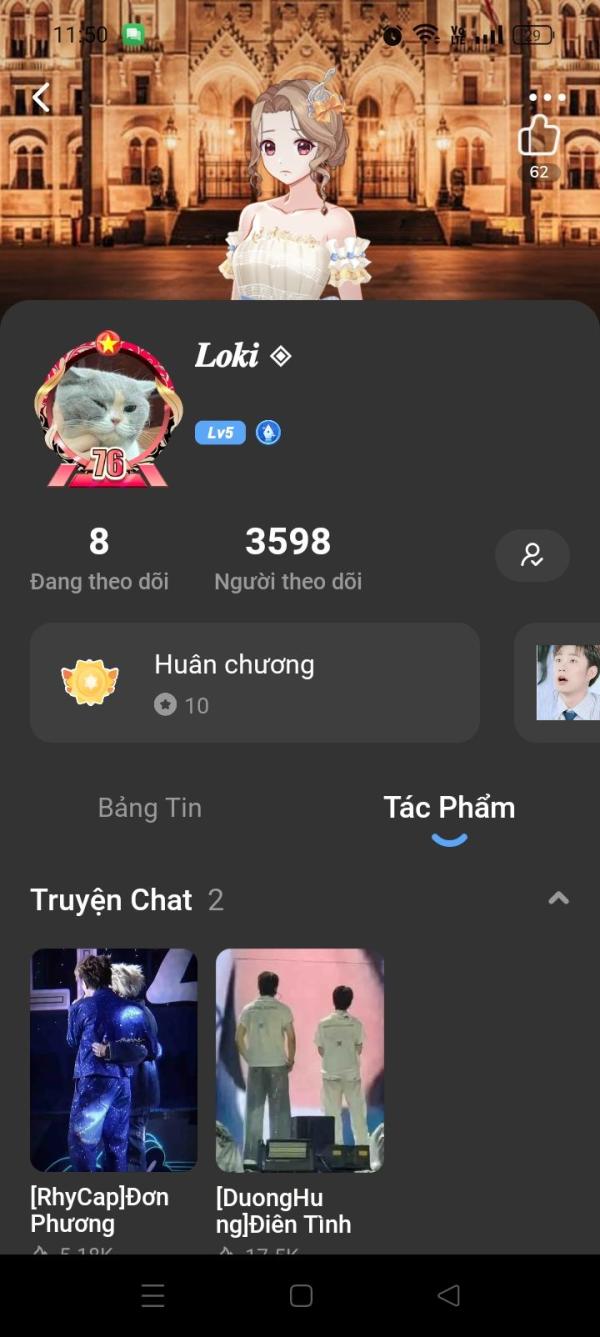600x1337 pixels.
Task: View the Đang theo dõi list
Action: point(99,559)
